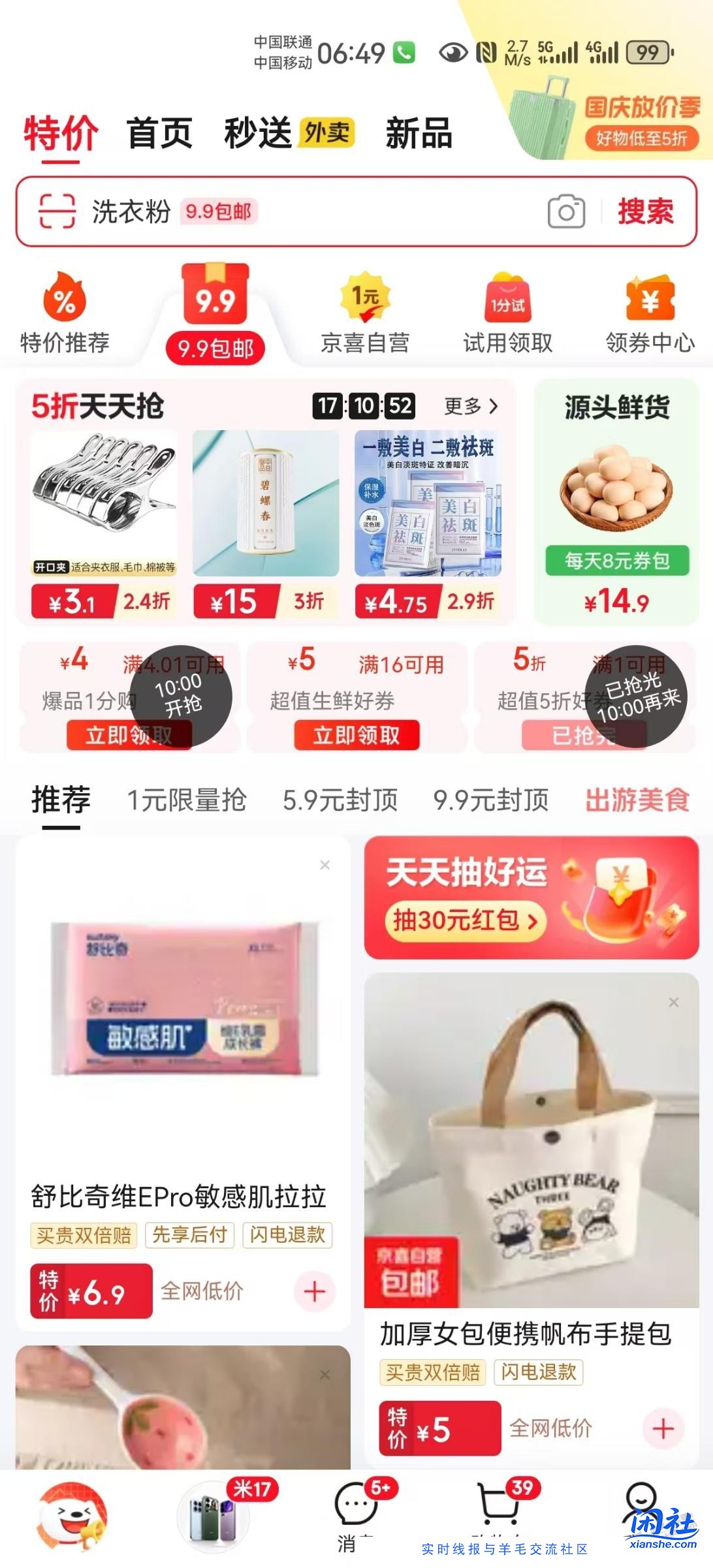713x1568 pixels.
Task: Dismiss the 加厚女包便携帆布手提包 product card
Action: [674, 1002]
